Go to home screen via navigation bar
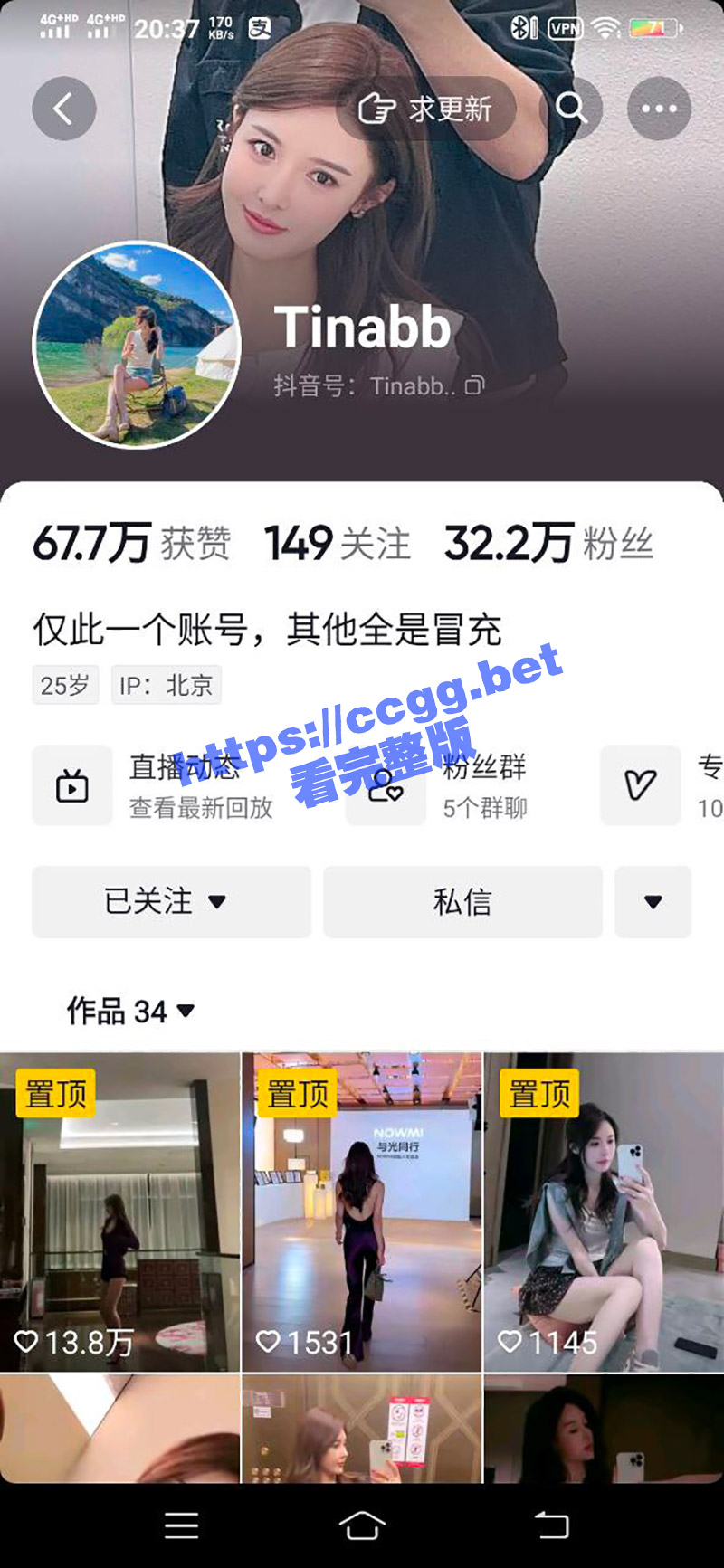Screen dimensions: 724x1568 click(362, 1525)
